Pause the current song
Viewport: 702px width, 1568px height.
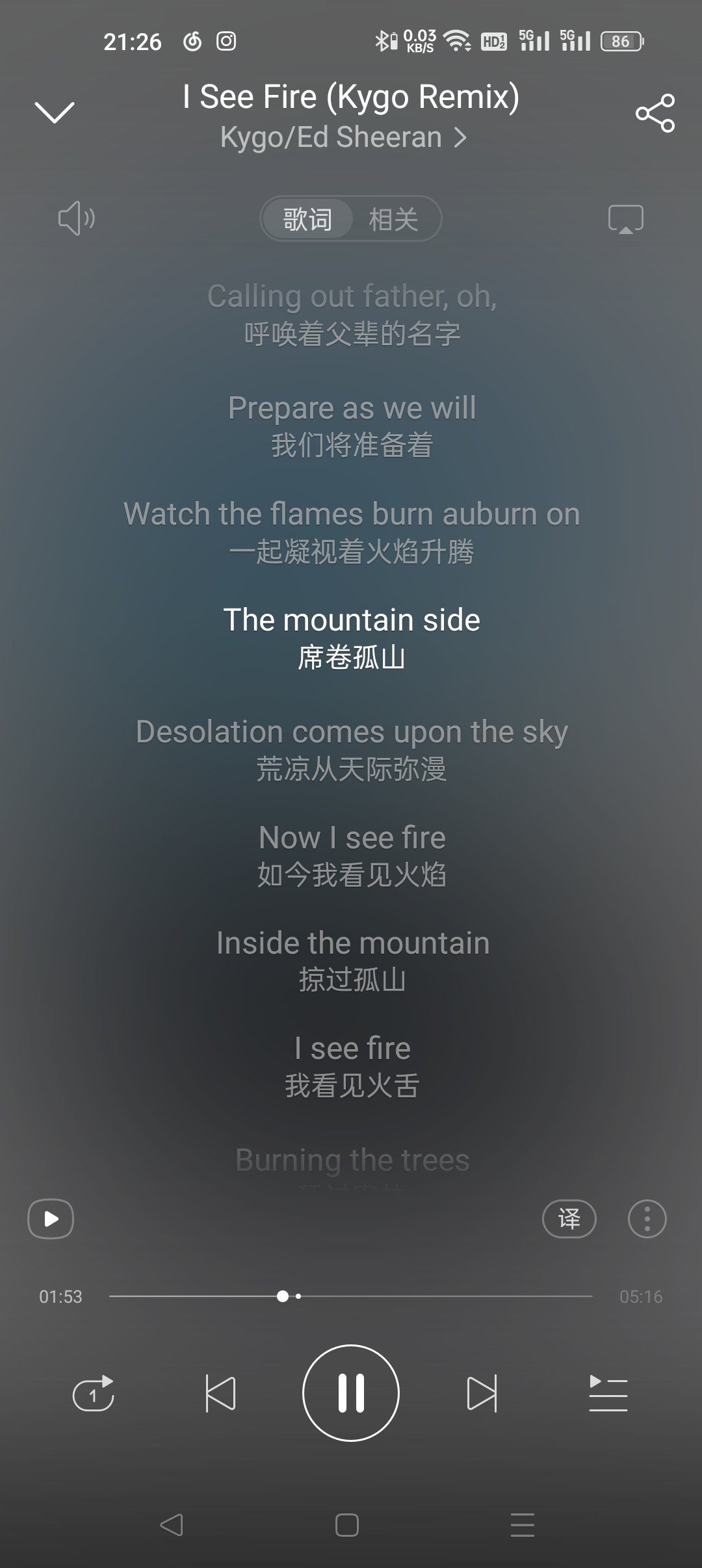[351, 1393]
